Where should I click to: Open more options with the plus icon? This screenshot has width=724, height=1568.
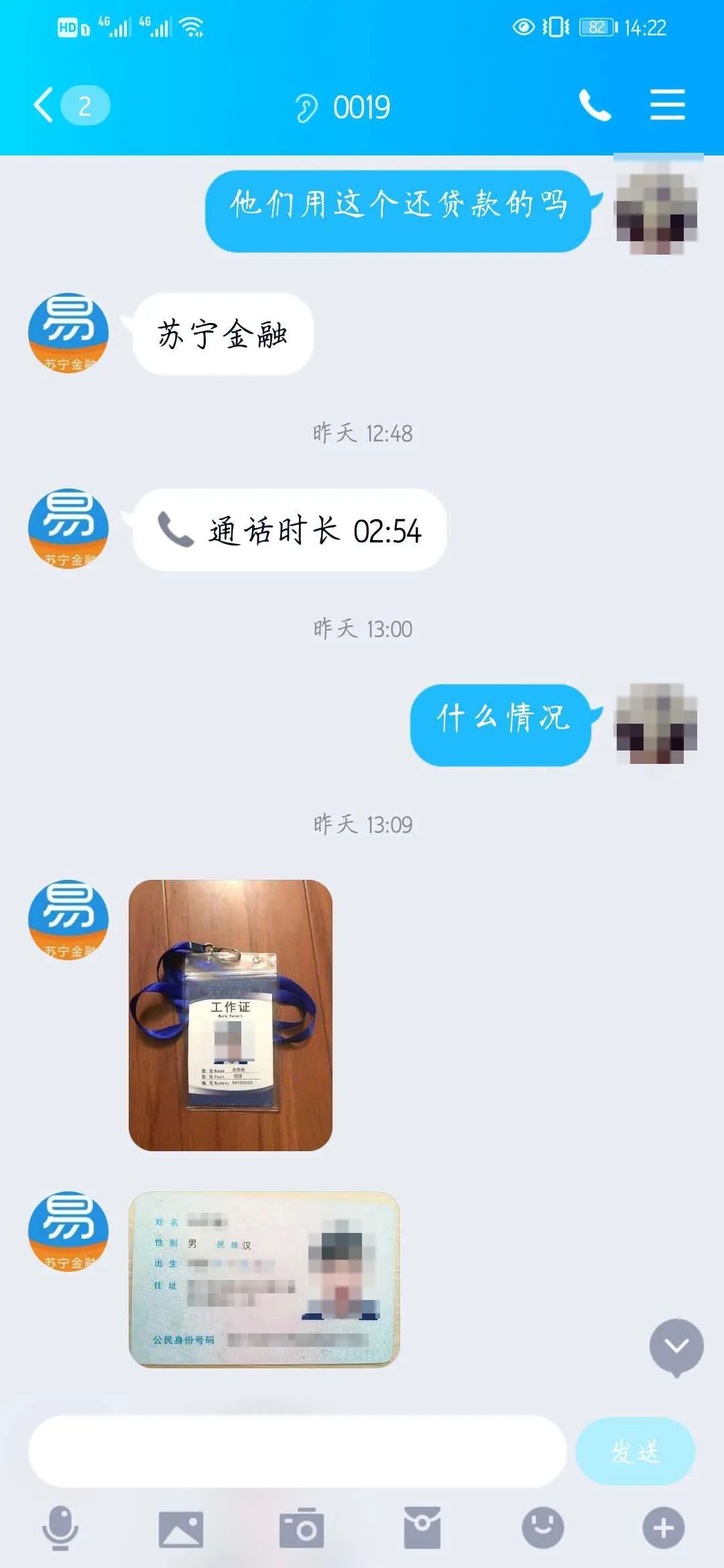coord(663,1528)
